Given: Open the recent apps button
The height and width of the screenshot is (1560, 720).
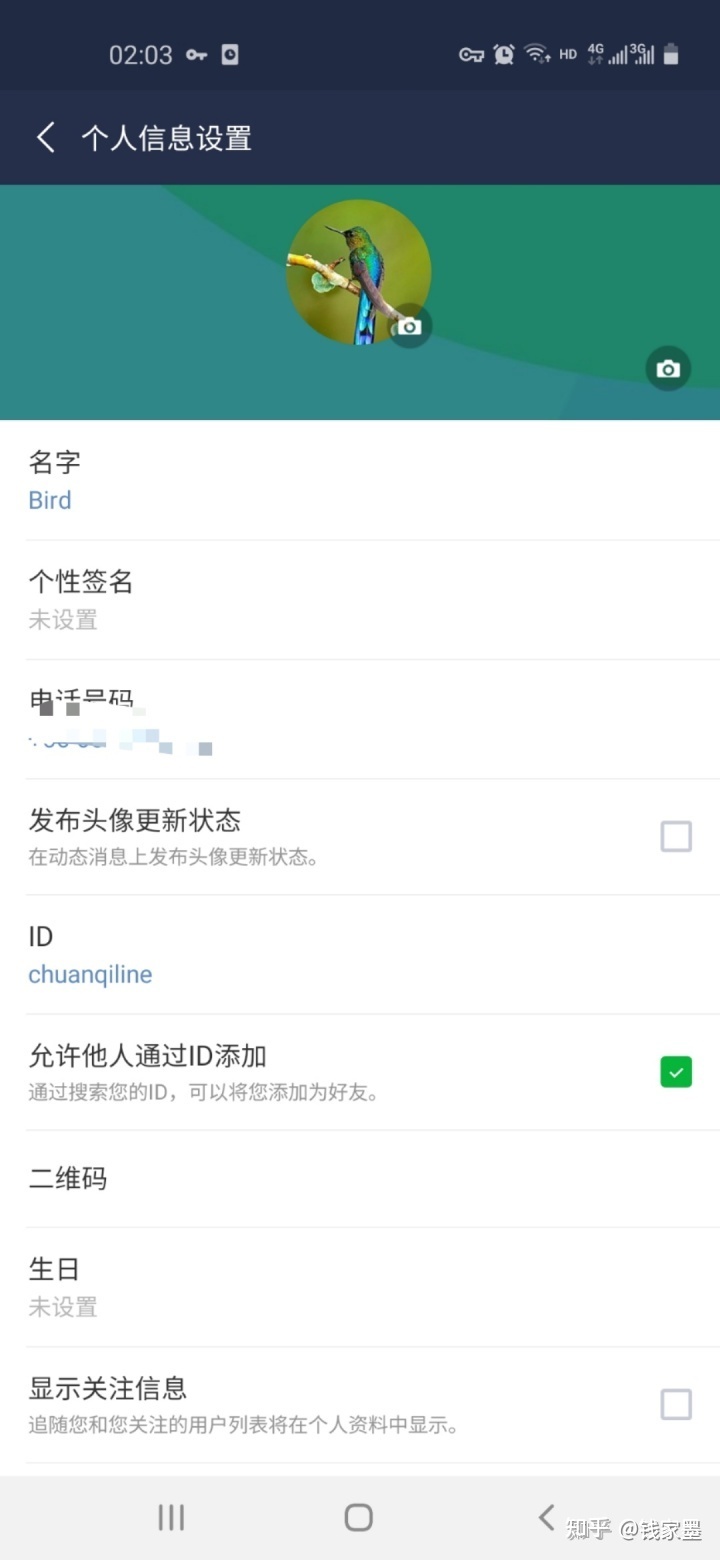Looking at the screenshot, I should (x=171, y=1517).
